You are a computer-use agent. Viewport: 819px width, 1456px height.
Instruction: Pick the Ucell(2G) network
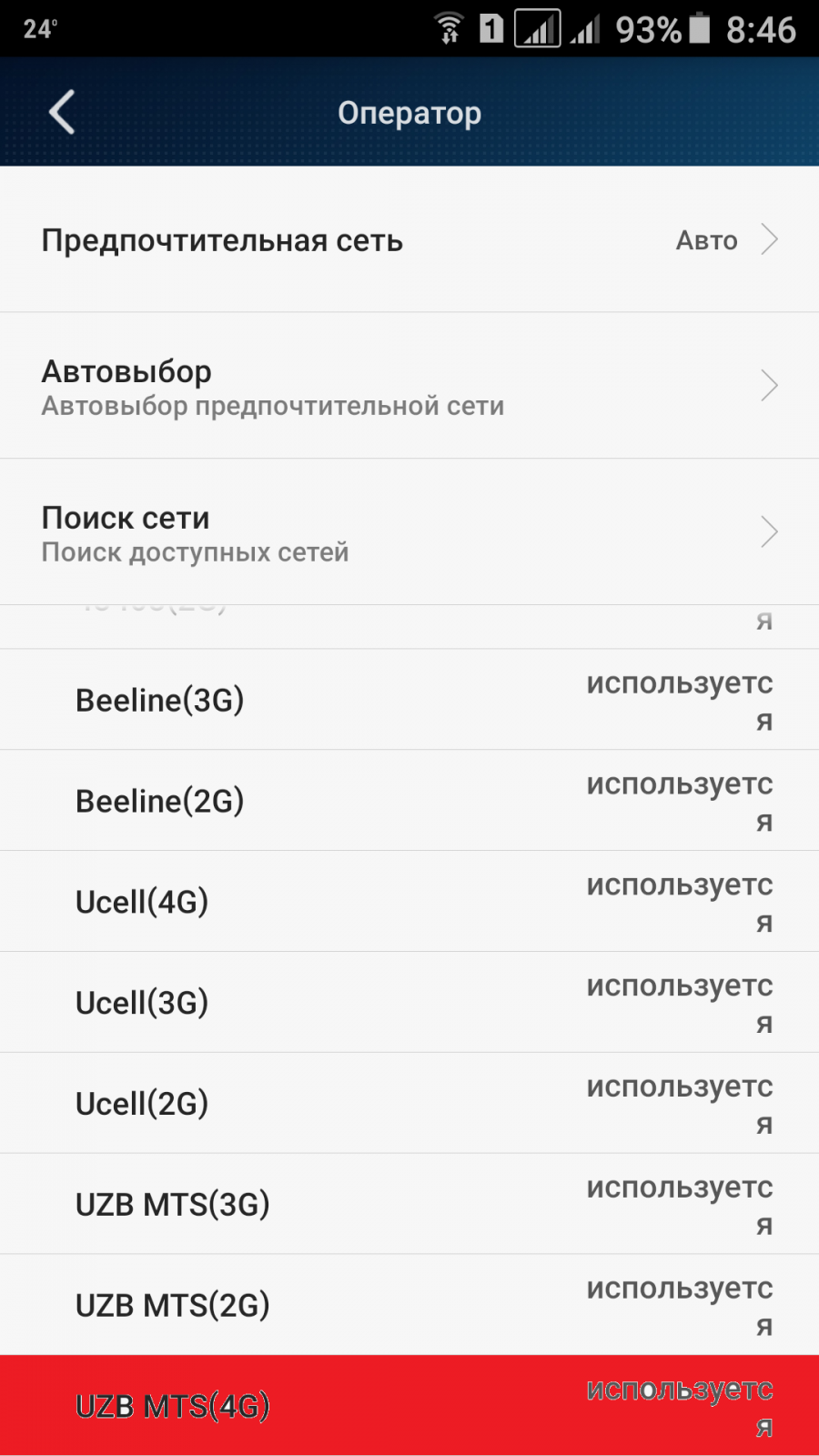409,1104
